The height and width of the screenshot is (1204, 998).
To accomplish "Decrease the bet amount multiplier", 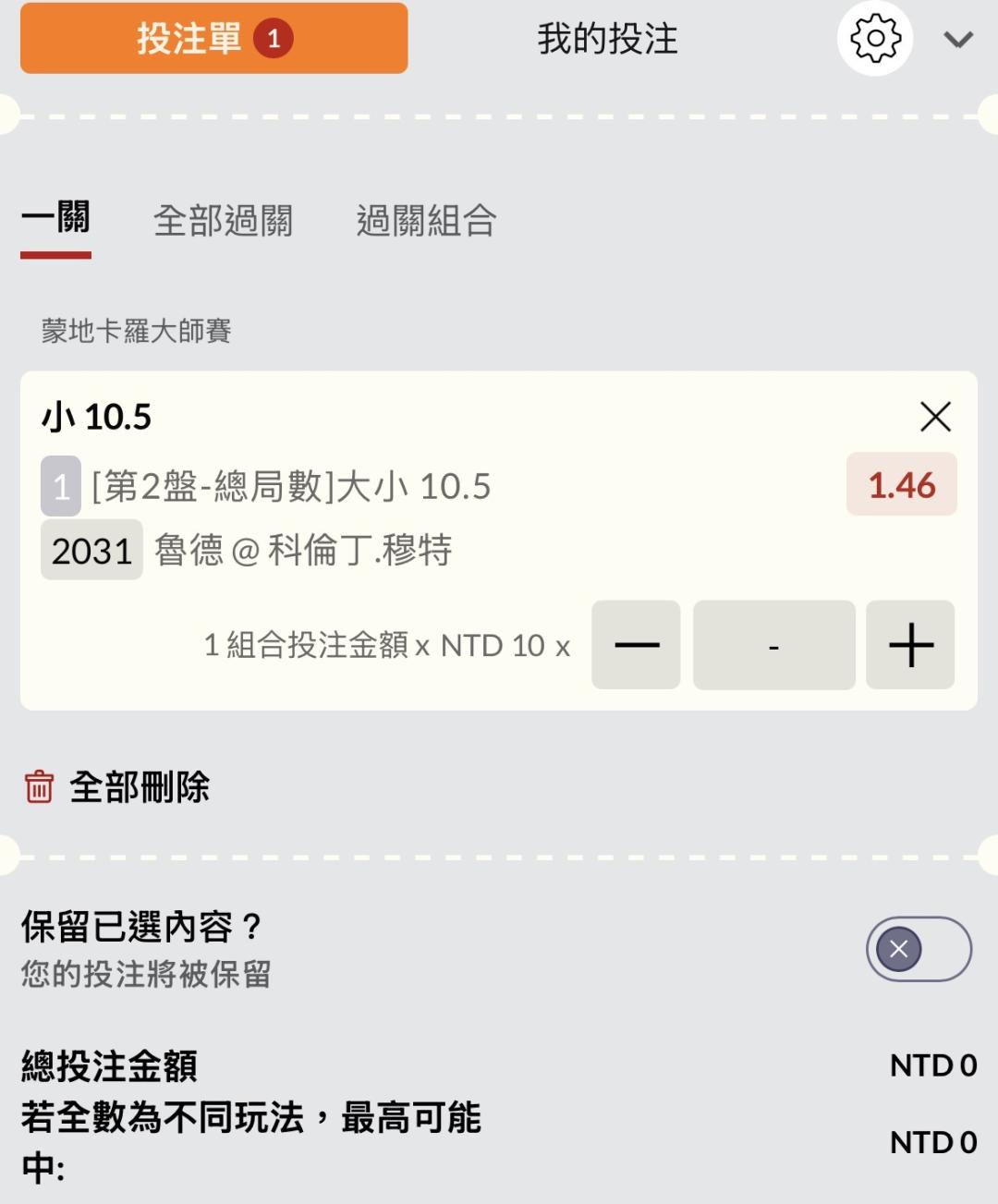I will tap(636, 645).
